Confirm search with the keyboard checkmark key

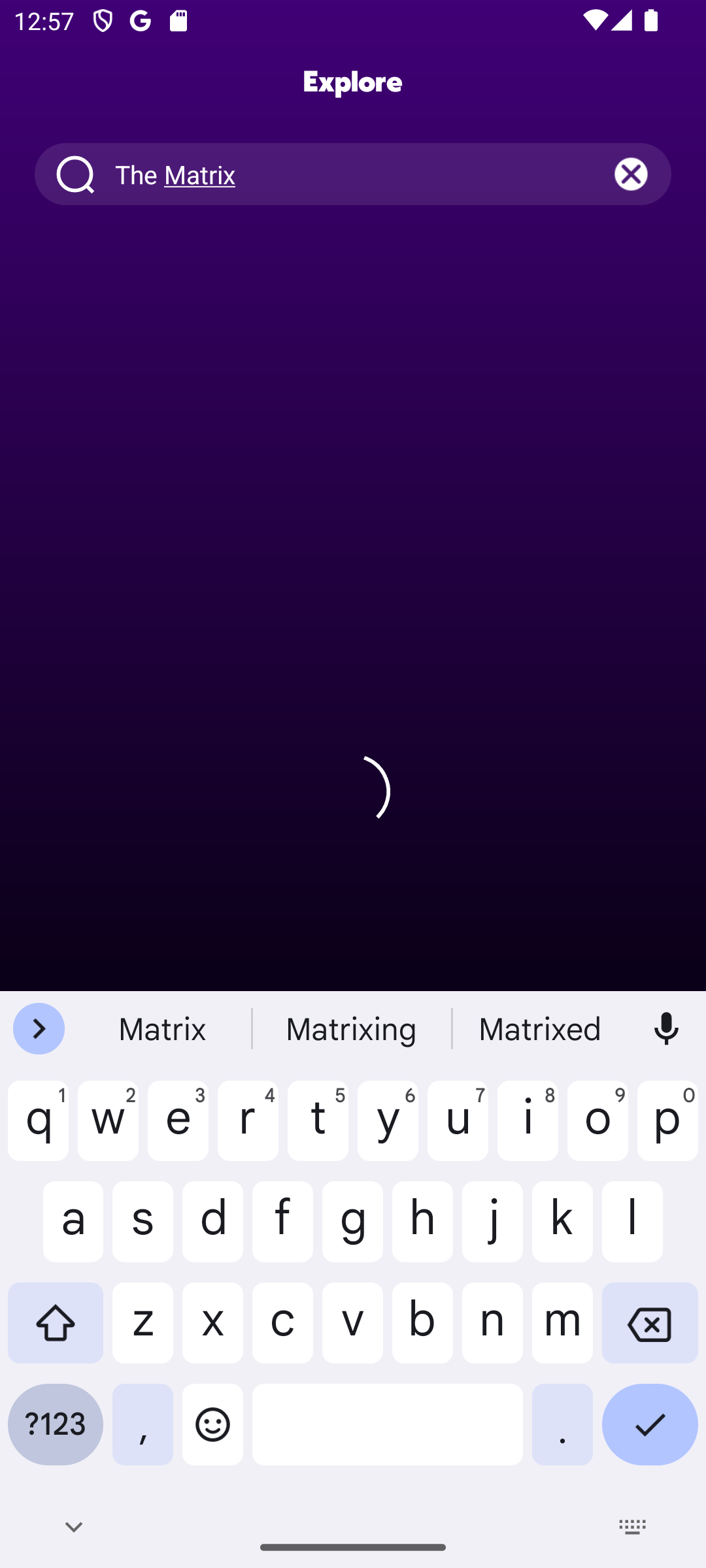click(649, 1424)
